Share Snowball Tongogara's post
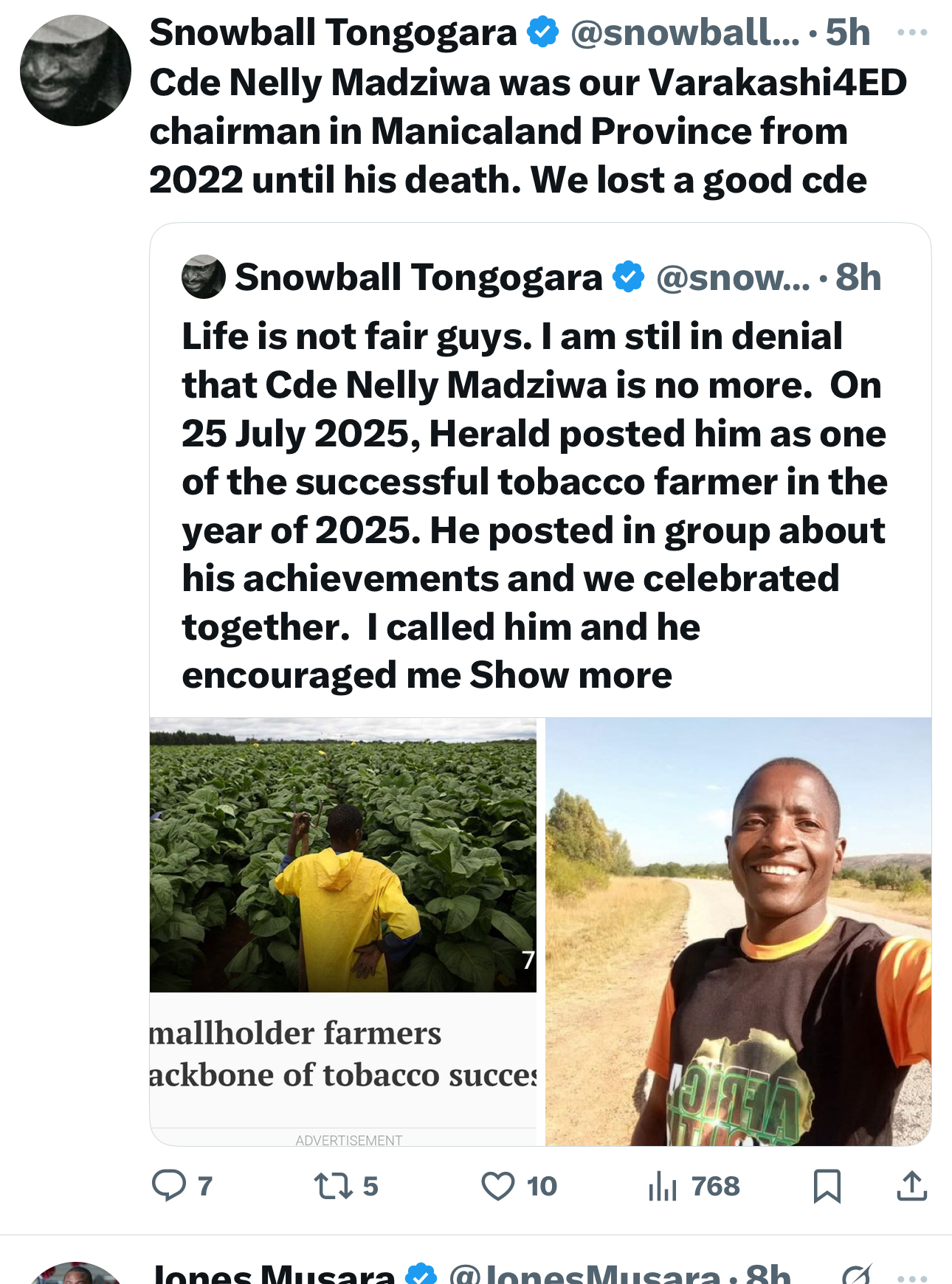This screenshot has height=1284, width=952. pyautogui.click(x=911, y=1186)
